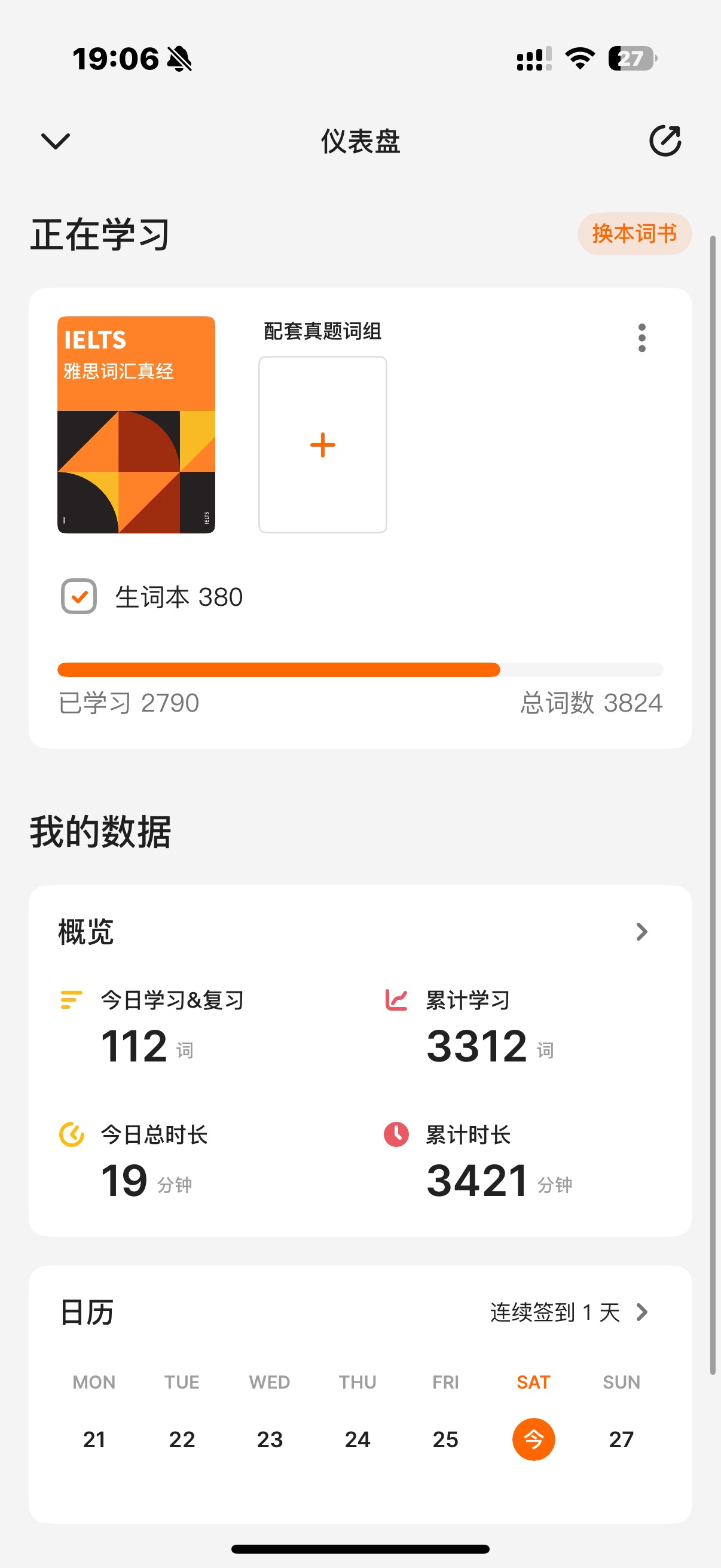Screen dimensions: 721x1568
Task: Uncheck the 生词本 380 checkbox
Action: click(x=79, y=597)
